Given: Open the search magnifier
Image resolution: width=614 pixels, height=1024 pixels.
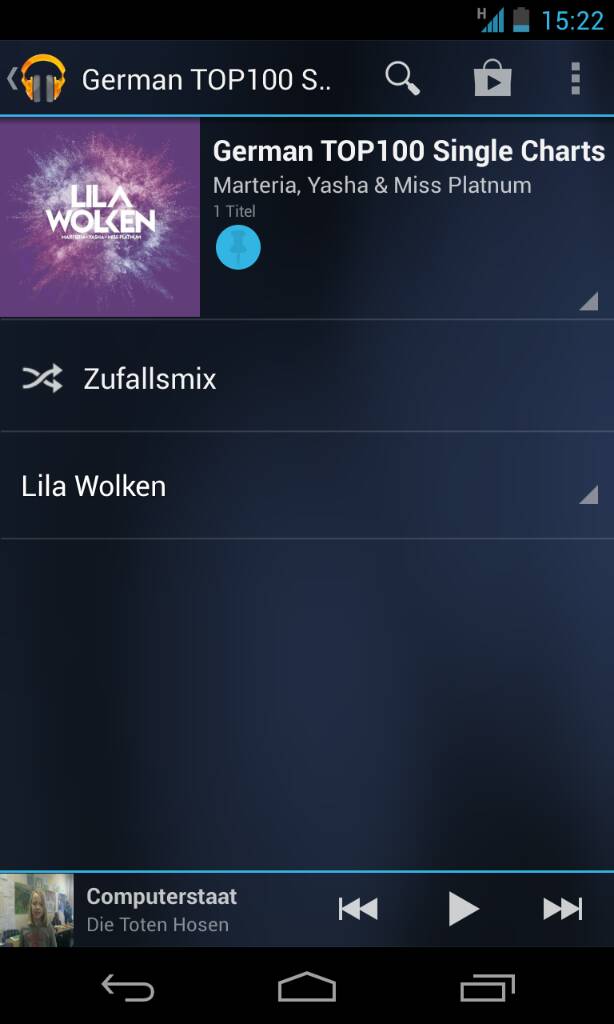Looking at the screenshot, I should click(402, 78).
